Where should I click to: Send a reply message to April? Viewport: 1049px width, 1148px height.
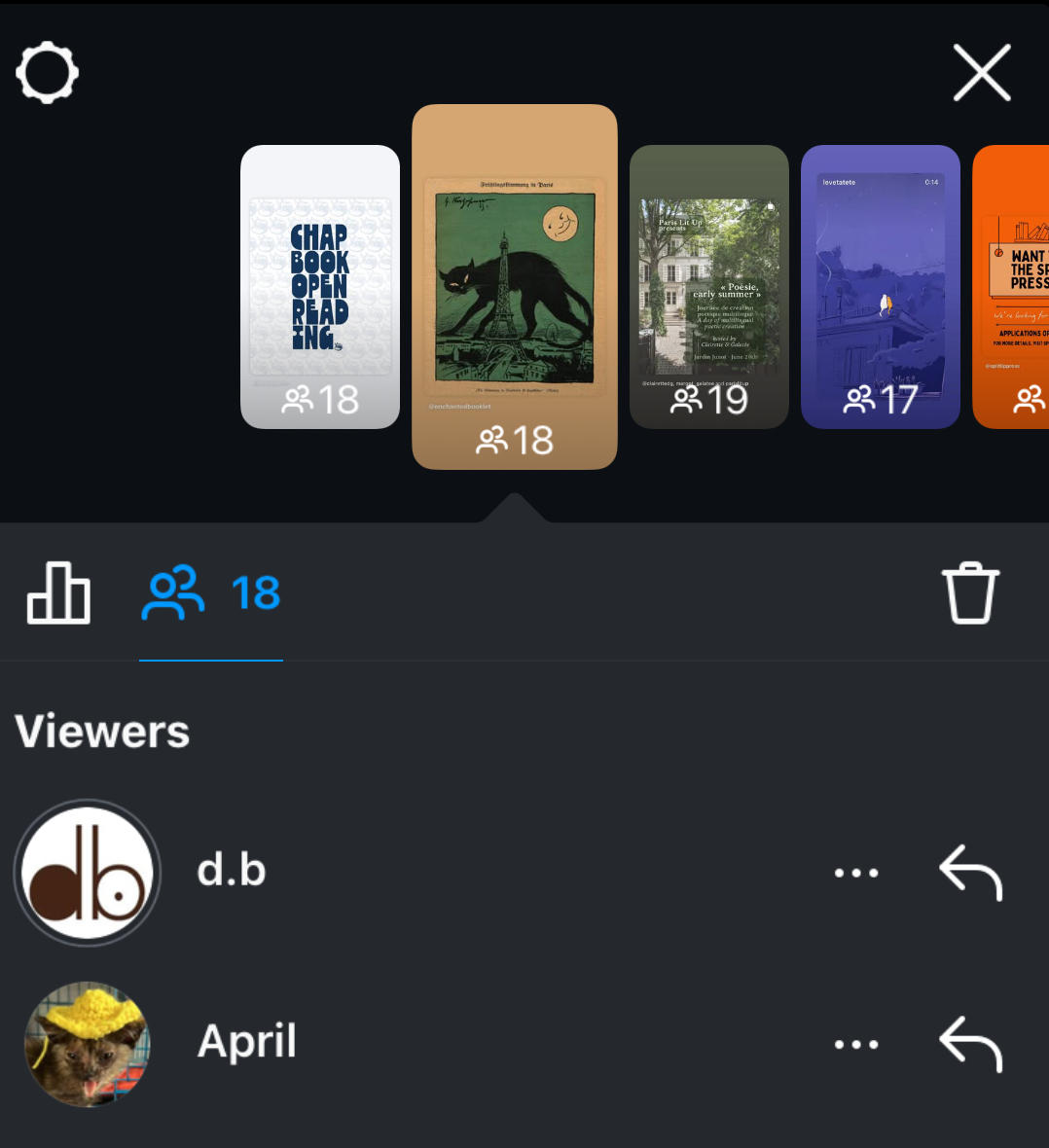[x=970, y=1044]
